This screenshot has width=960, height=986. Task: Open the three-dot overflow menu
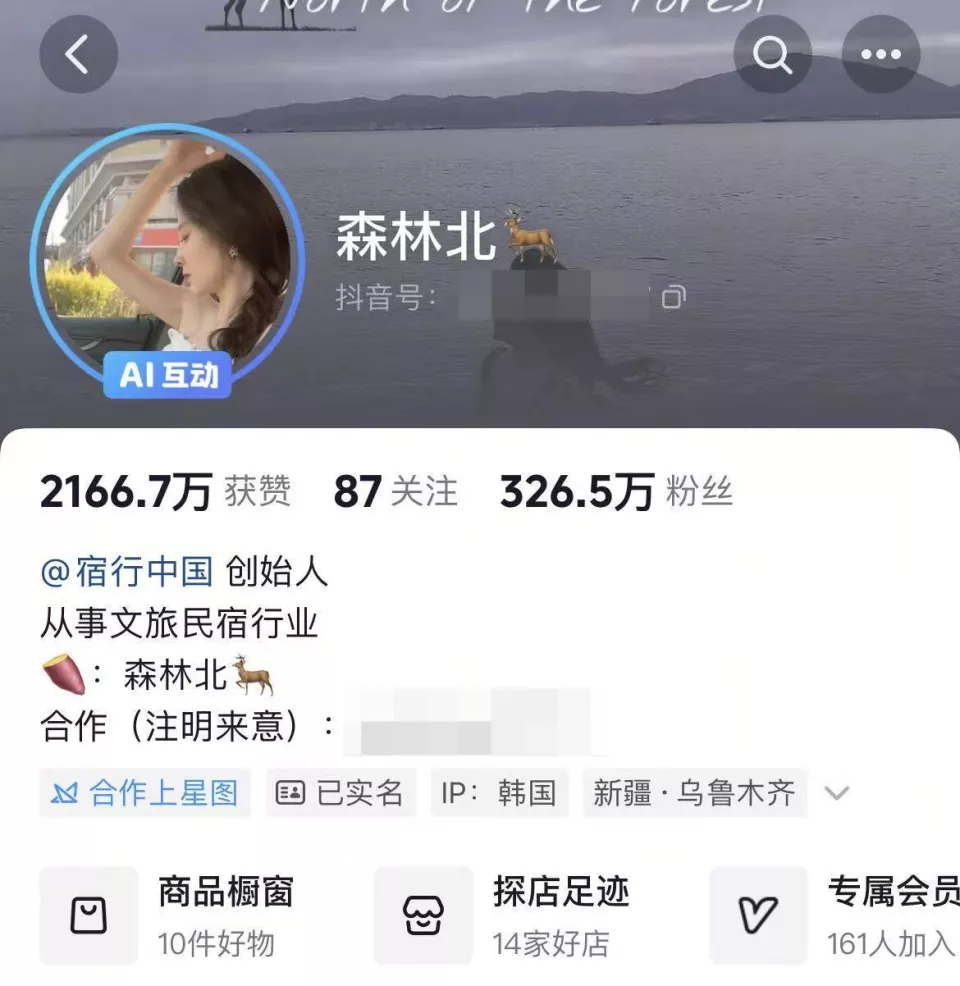click(x=881, y=55)
